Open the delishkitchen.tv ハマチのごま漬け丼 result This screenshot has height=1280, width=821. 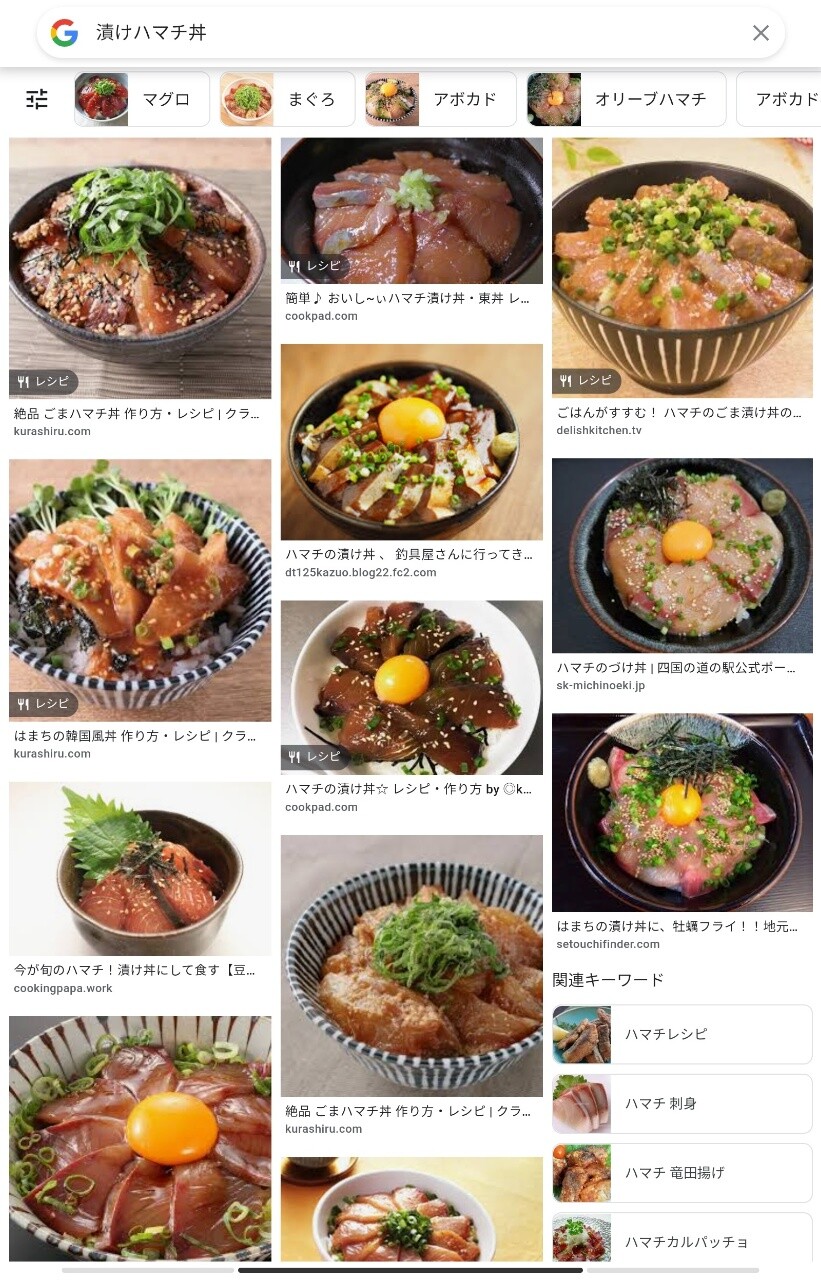point(682,266)
